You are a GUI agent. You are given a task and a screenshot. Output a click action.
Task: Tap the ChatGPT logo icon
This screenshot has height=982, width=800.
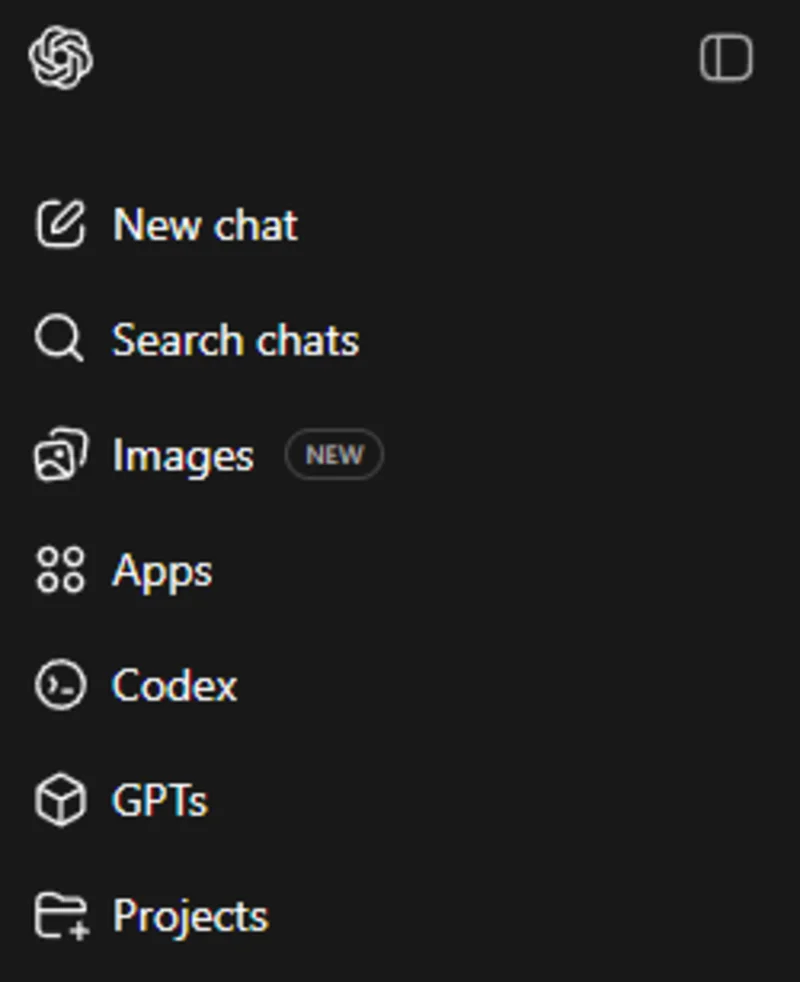pyautogui.click(x=61, y=57)
